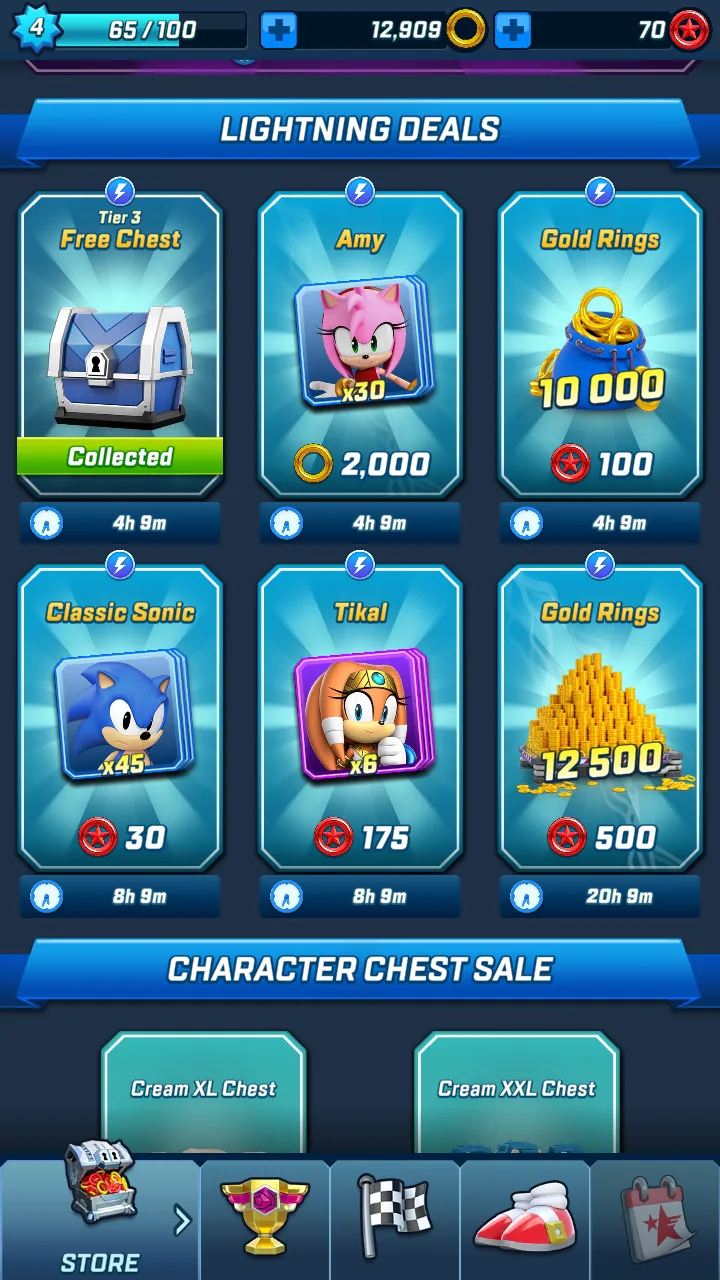This screenshot has width=720, height=1280.
Task: Select the Store tab
Action: coord(100,1218)
